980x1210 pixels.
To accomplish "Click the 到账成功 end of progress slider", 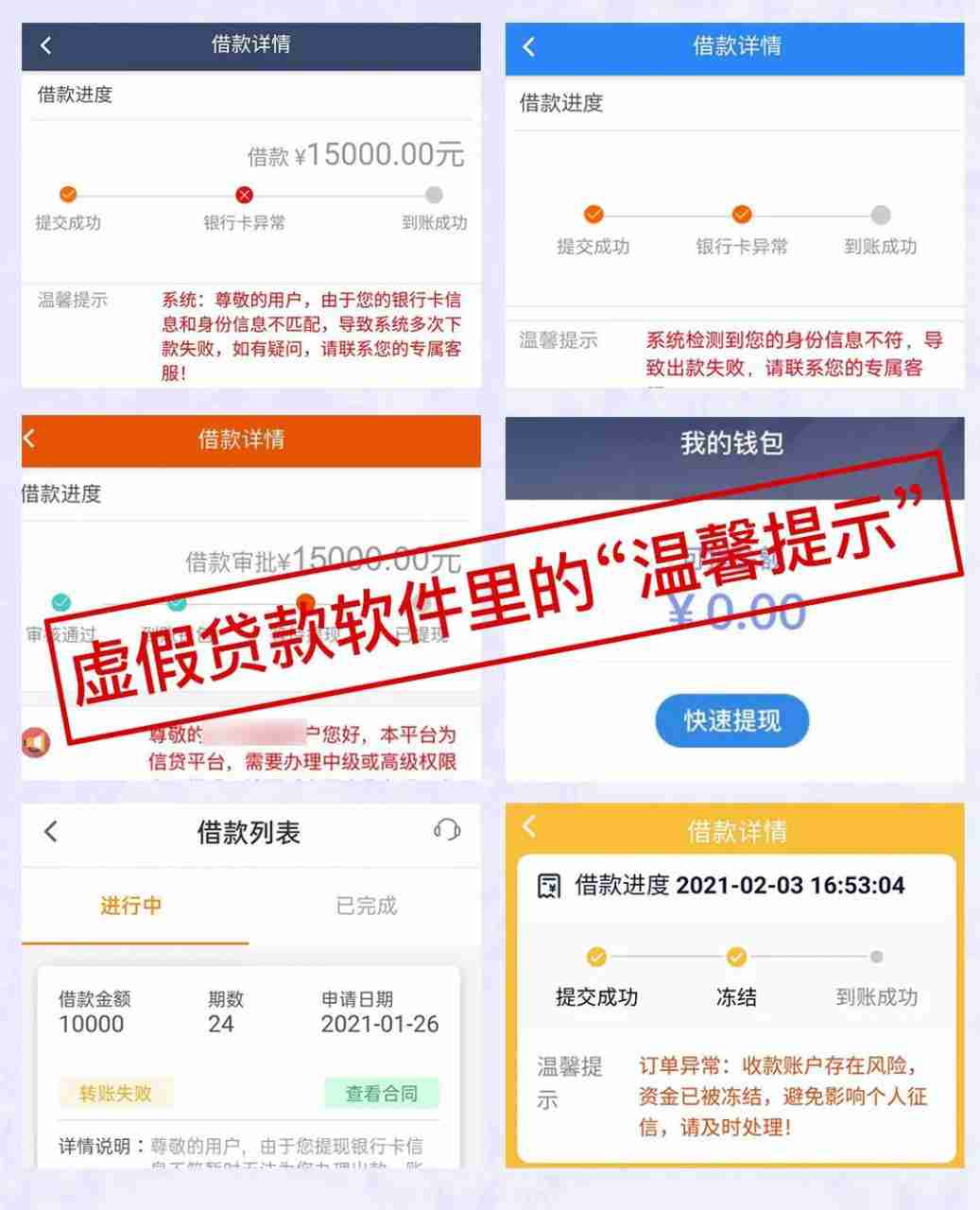I will [433, 196].
